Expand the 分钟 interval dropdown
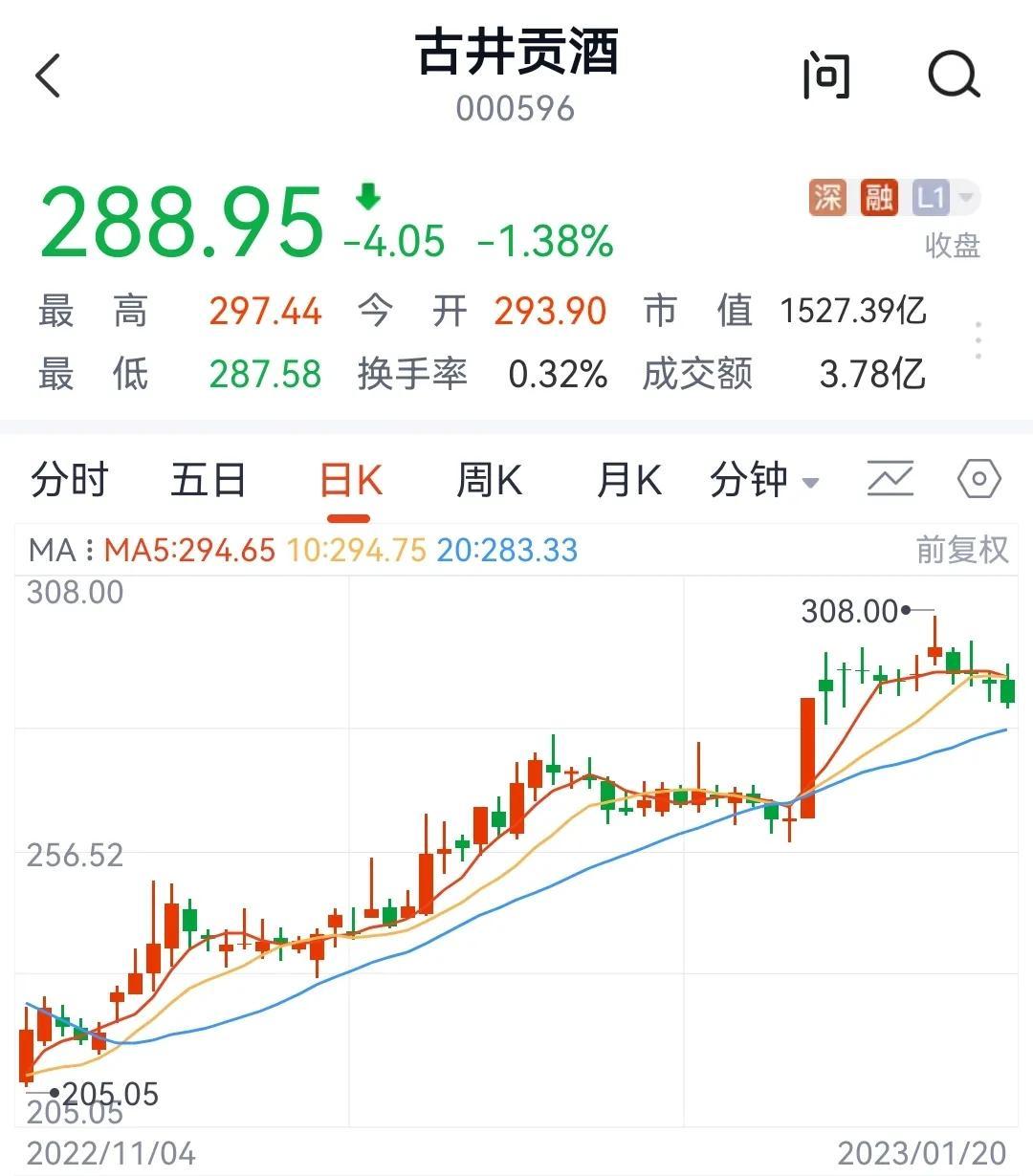1033x1176 pixels. [764, 480]
